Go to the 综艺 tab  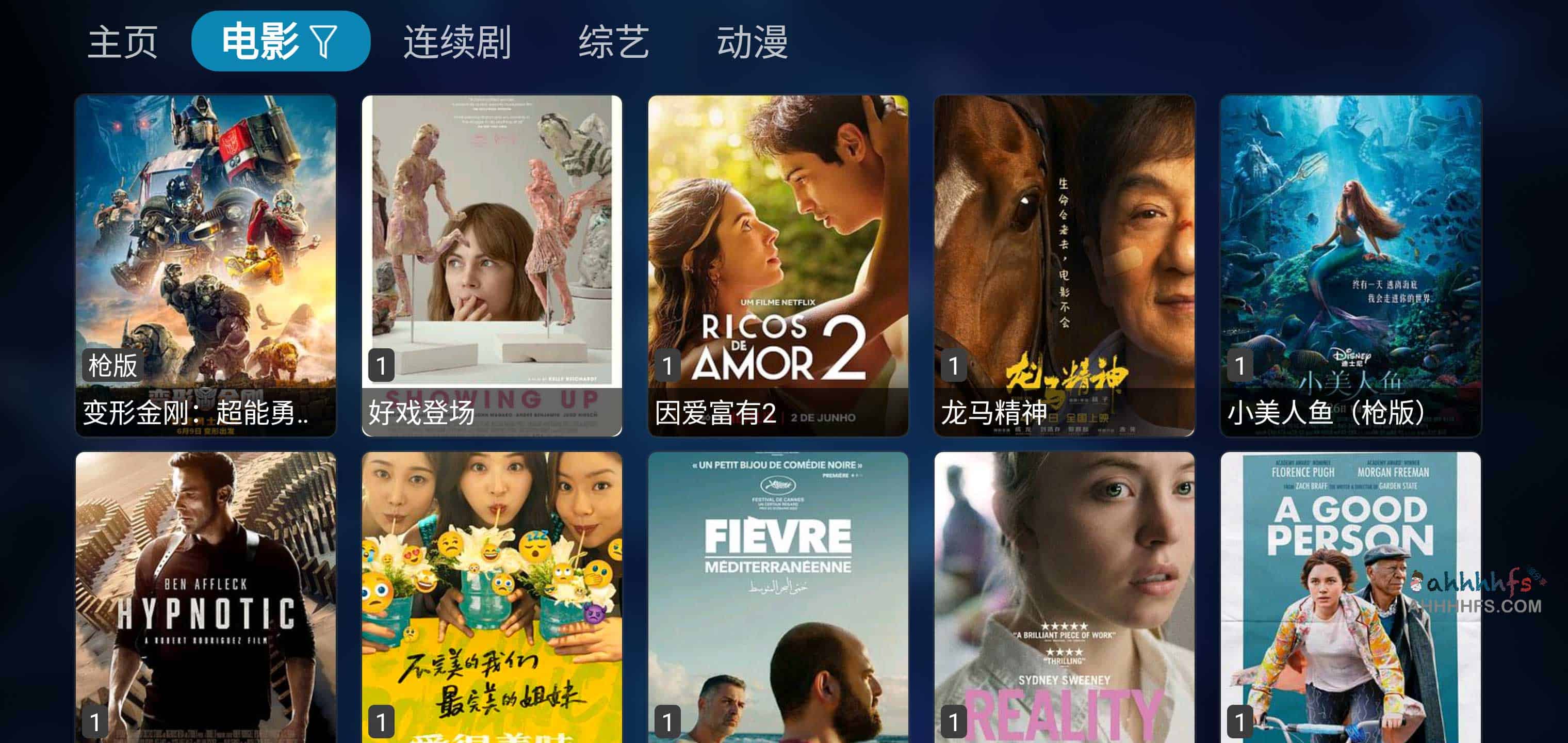click(x=614, y=42)
